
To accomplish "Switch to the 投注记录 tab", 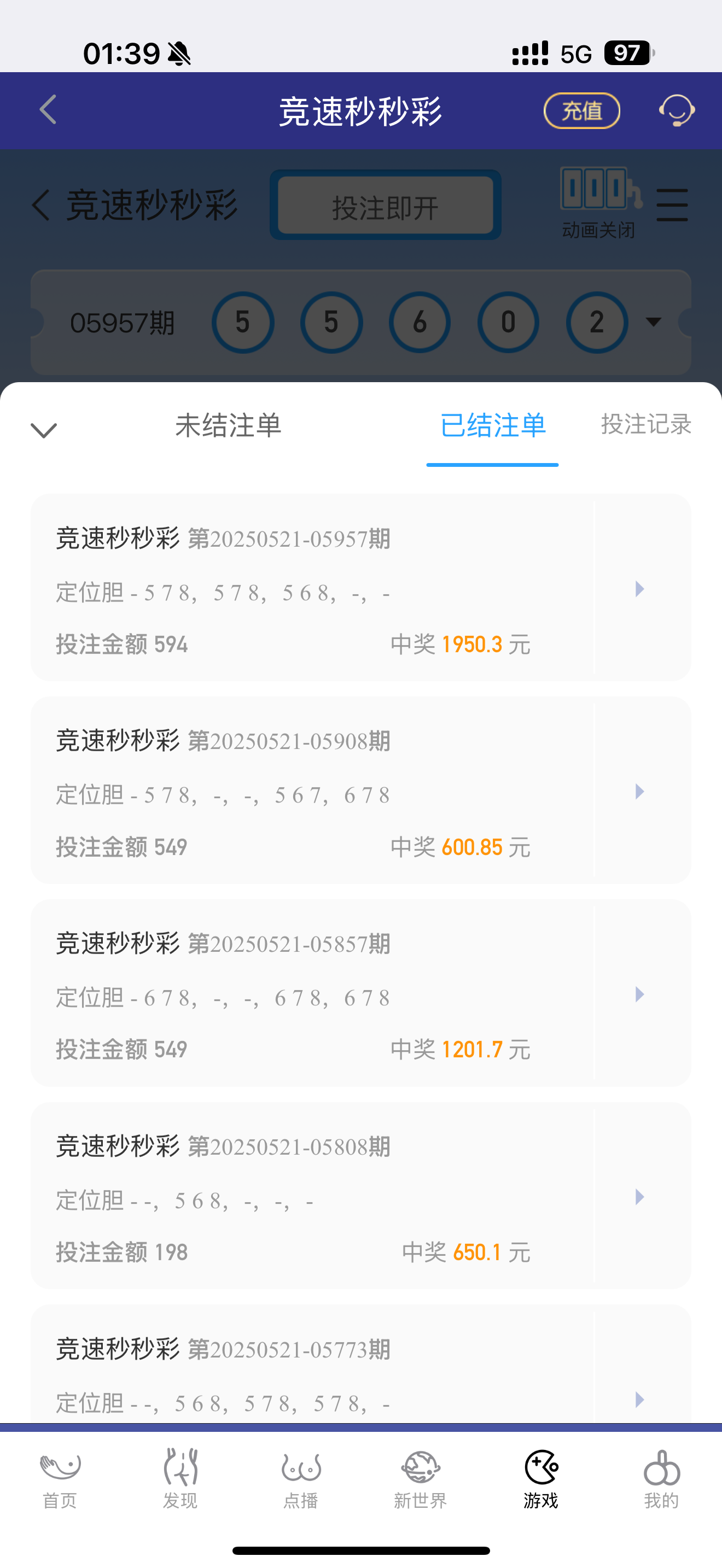I will pos(647,424).
